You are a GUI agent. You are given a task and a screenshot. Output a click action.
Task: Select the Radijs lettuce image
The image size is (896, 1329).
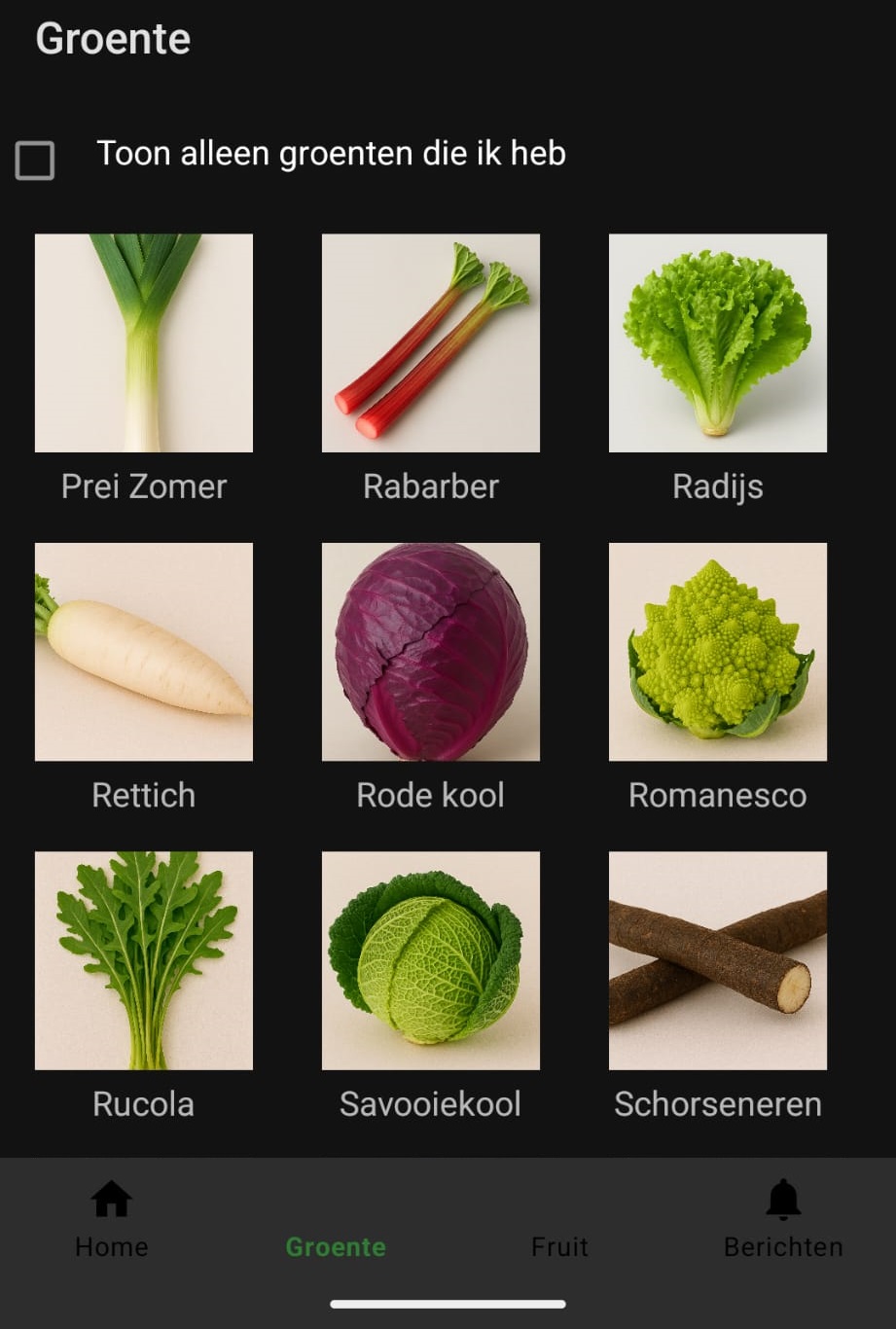click(x=717, y=342)
